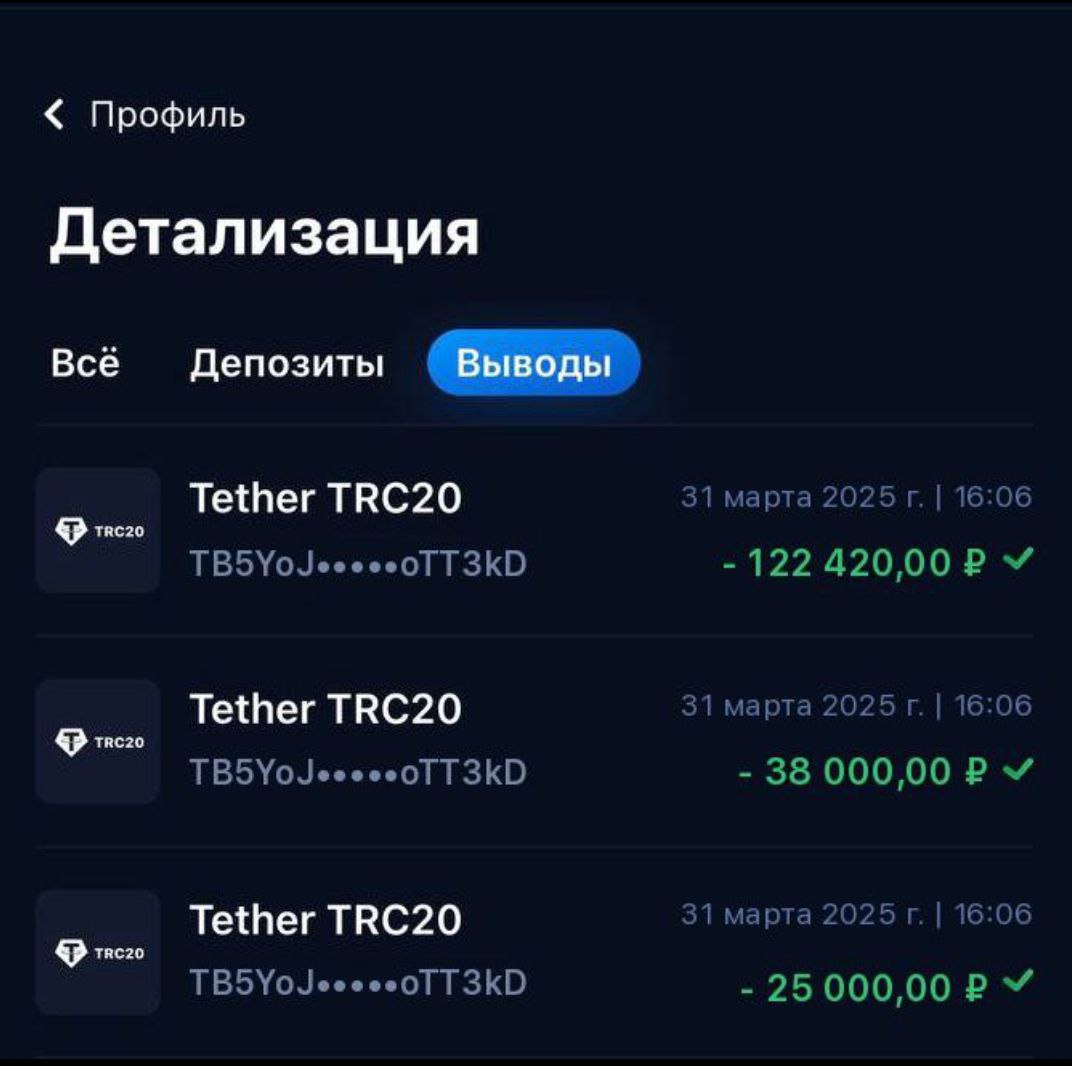Open the 122 420,00 ₽ Tether withdrawal
This screenshot has width=1072, height=1066.
535,531
